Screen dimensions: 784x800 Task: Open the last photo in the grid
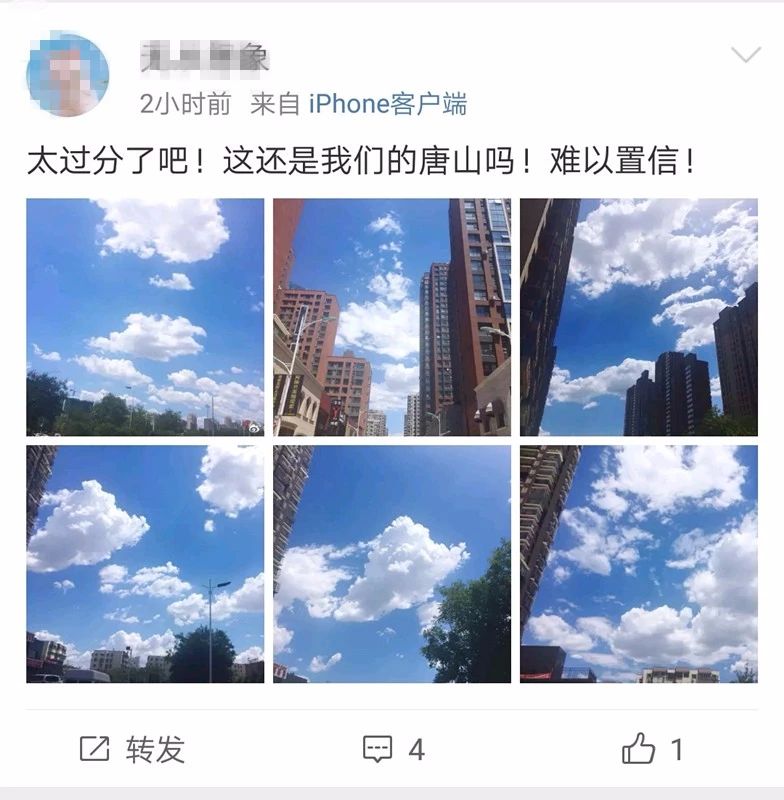point(638,564)
